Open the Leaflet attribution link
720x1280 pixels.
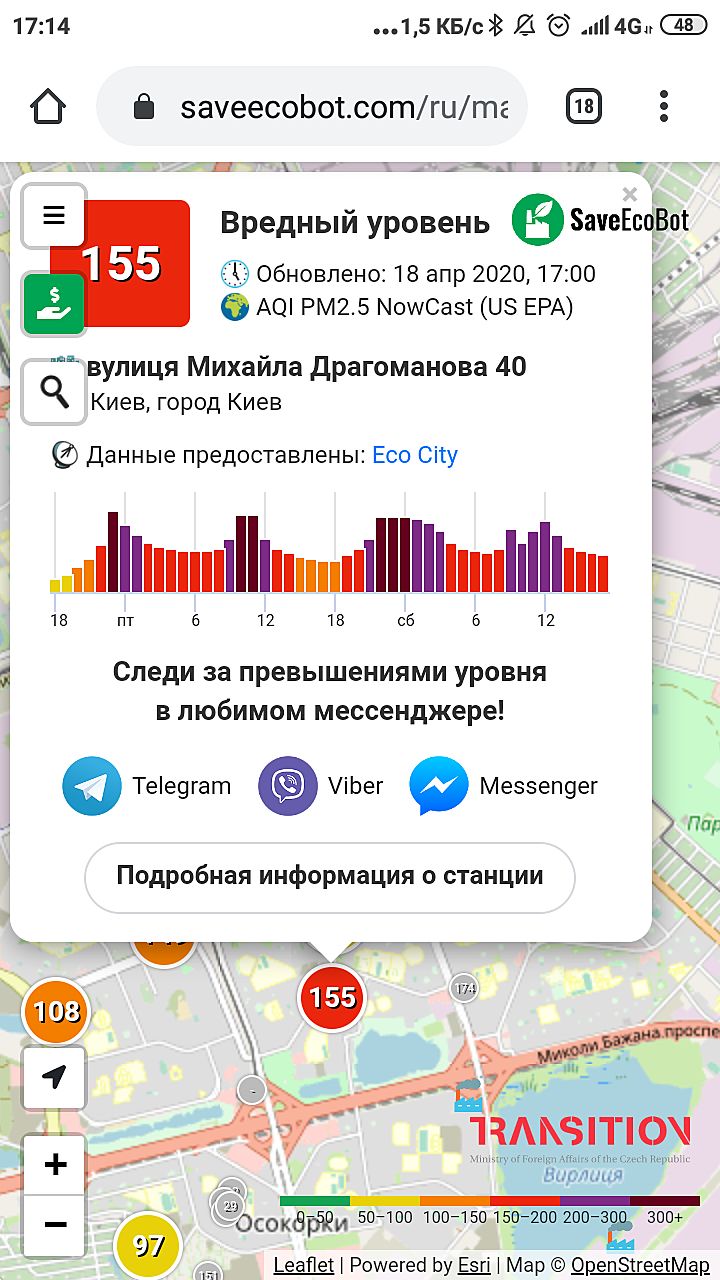(304, 1265)
